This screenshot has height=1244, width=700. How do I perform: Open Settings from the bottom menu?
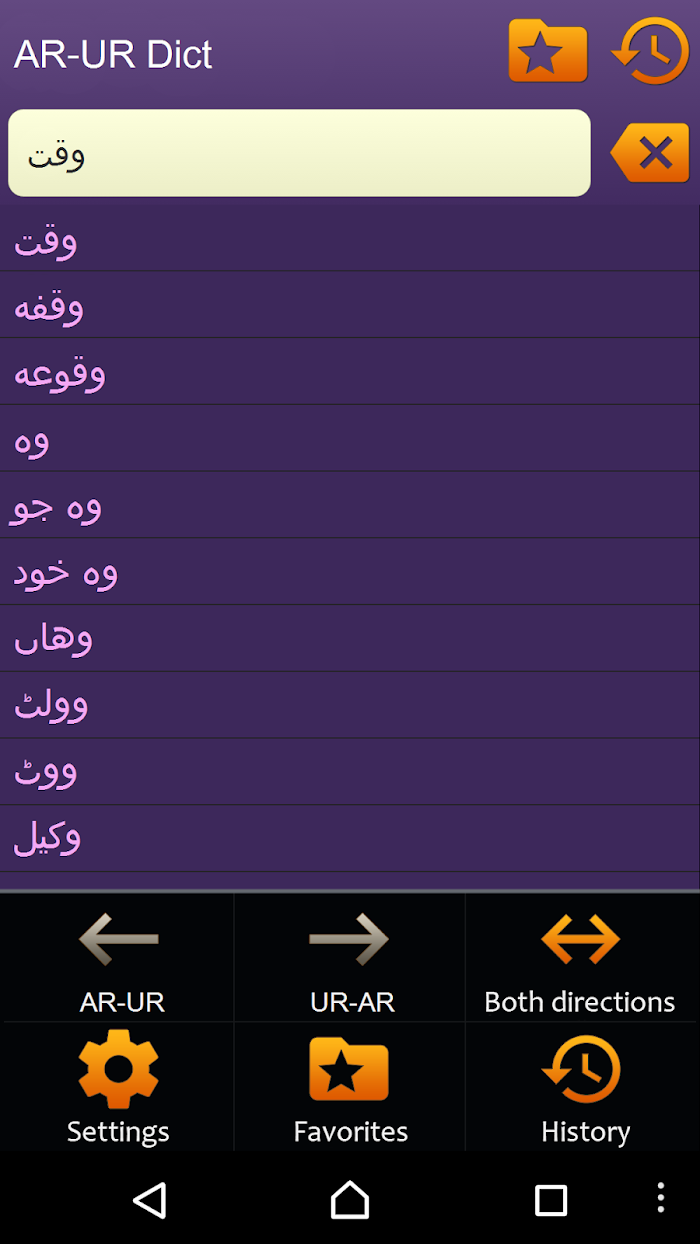119,1087
